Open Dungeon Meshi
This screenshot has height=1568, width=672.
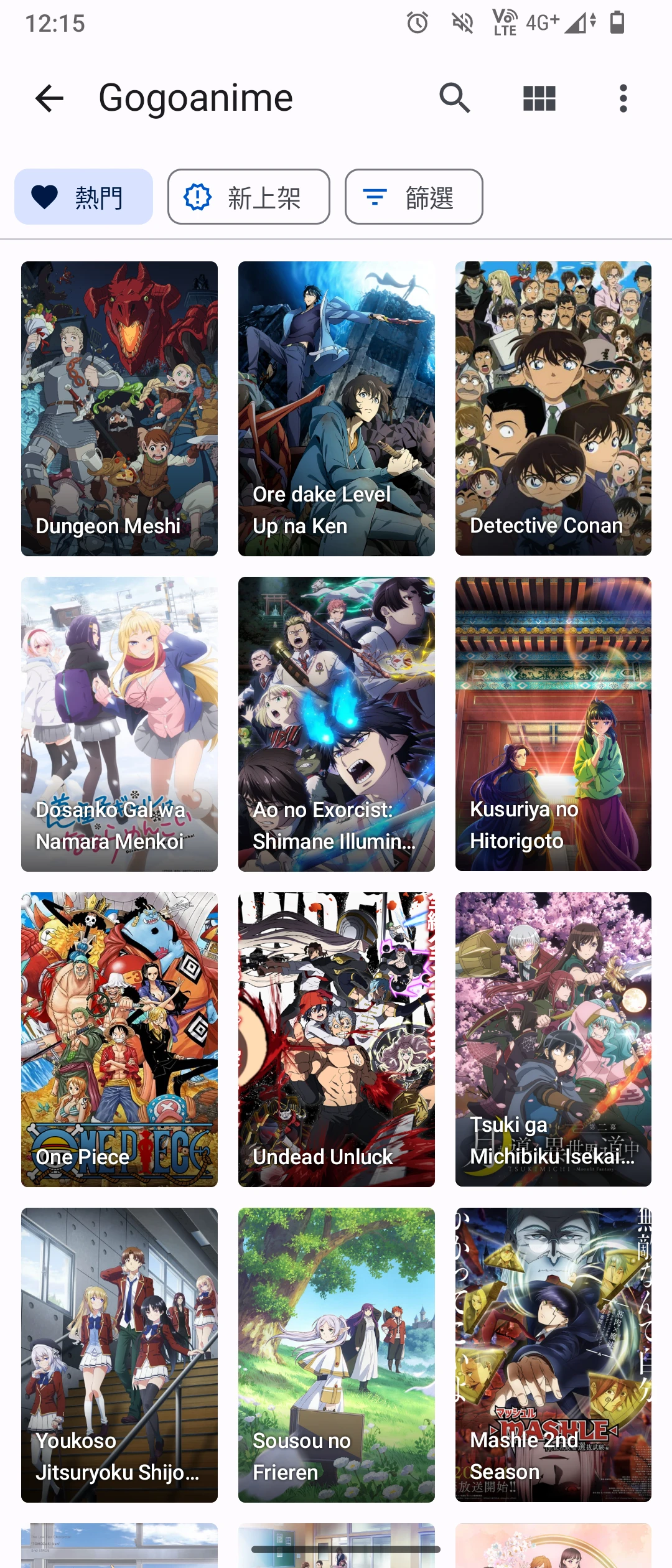pyautogui.click(x=119, y=408)
